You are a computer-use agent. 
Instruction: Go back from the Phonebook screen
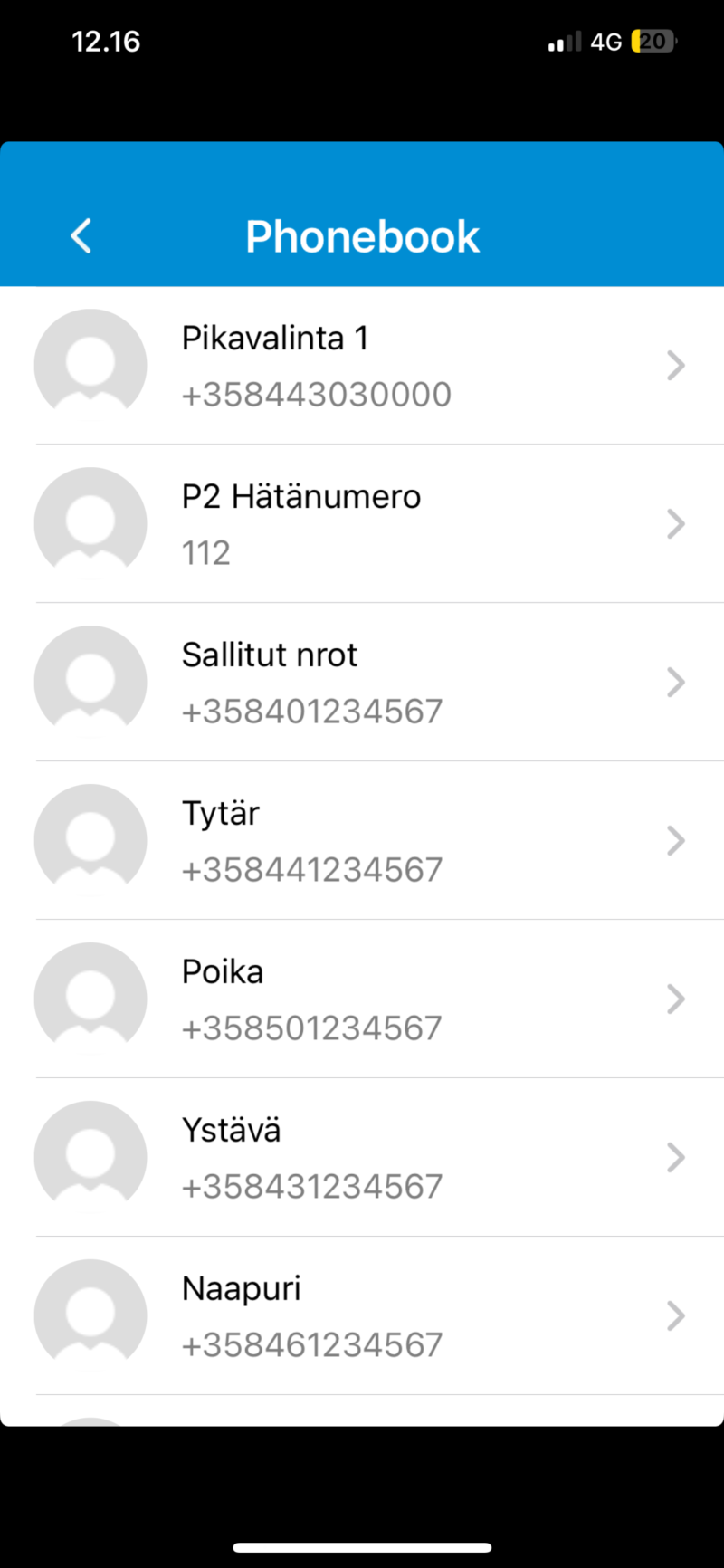pyautogui.click(x=81, y=236)
